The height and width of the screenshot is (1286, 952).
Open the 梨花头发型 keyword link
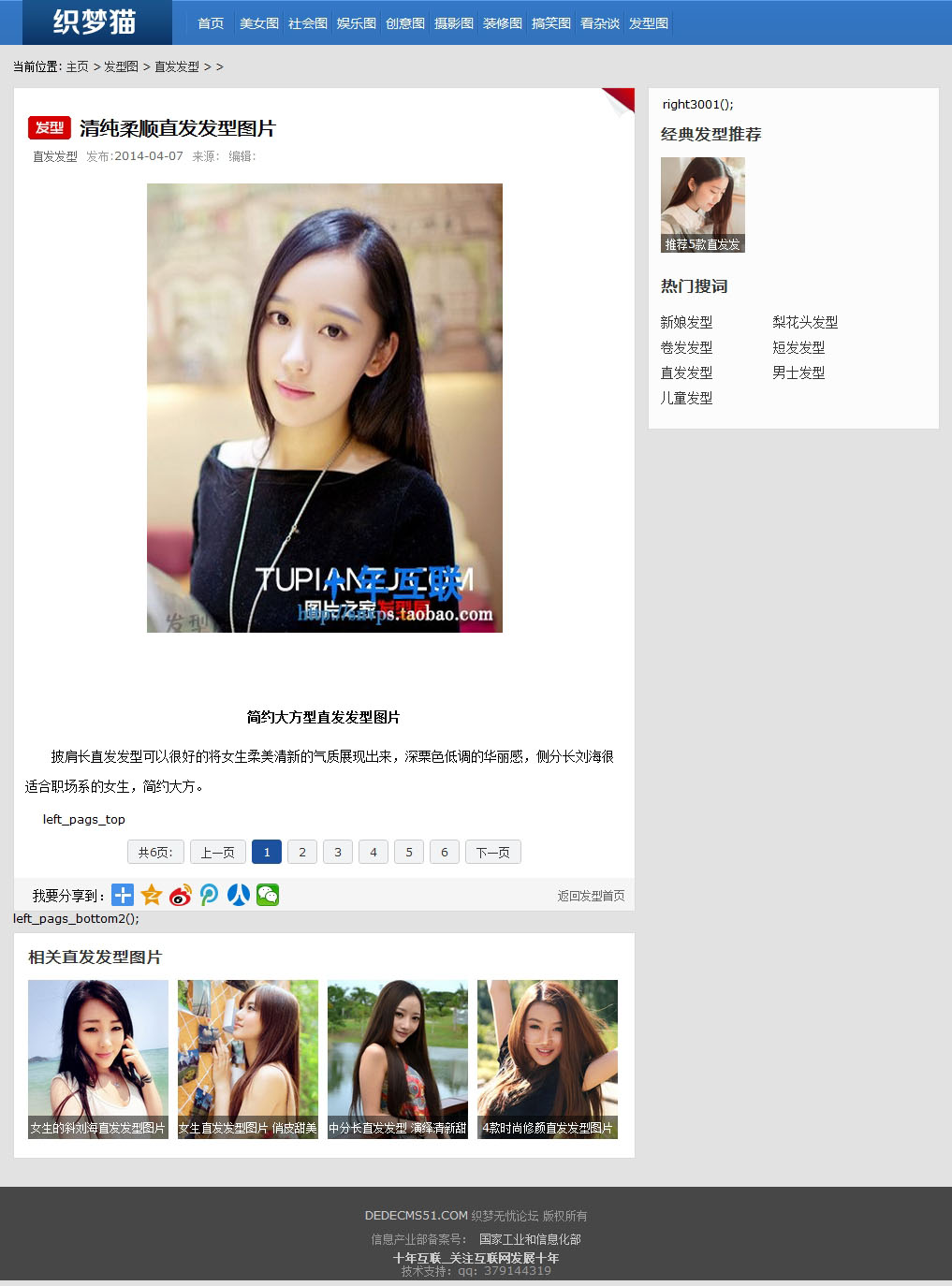point(805,322)
